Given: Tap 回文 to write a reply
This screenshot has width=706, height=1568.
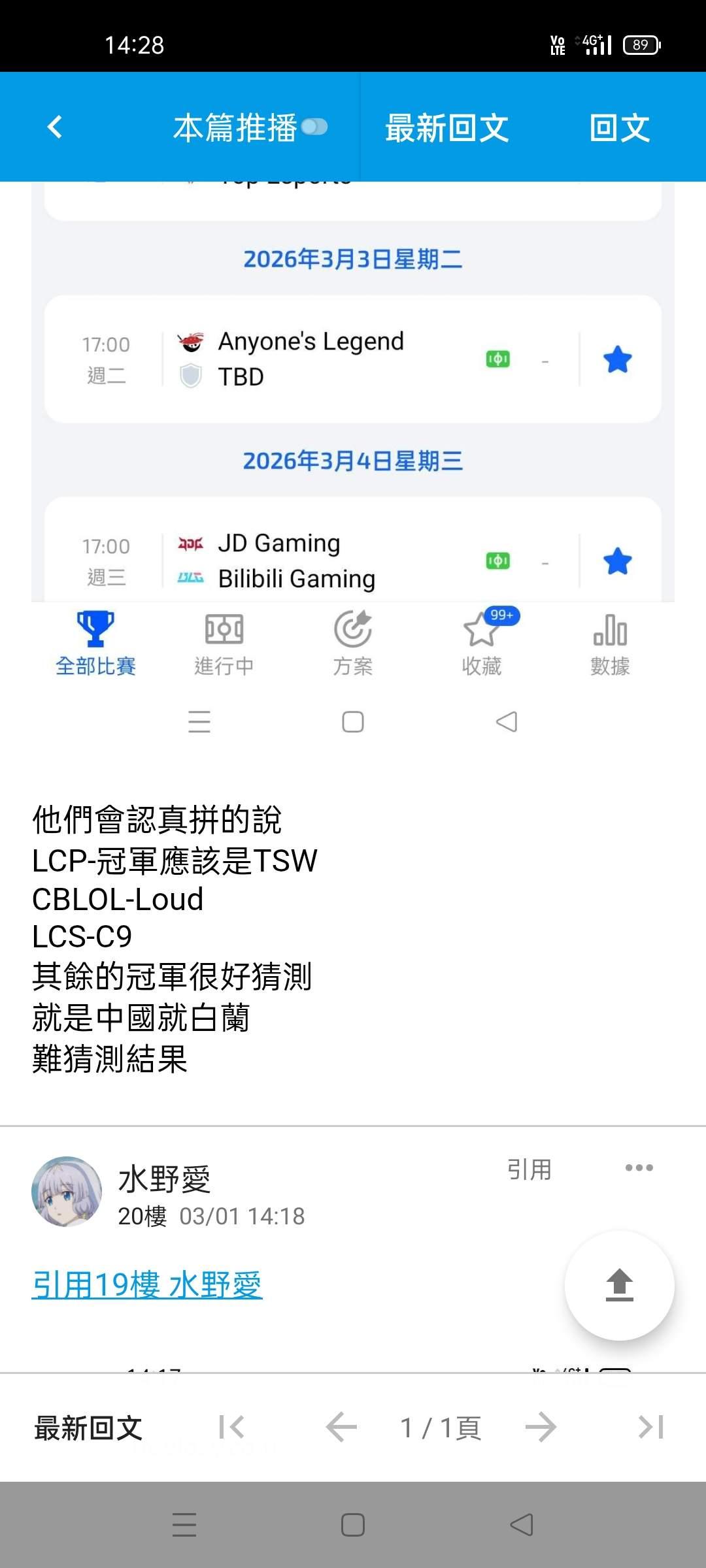Looking at the screenshot, I should coord(619,127).
